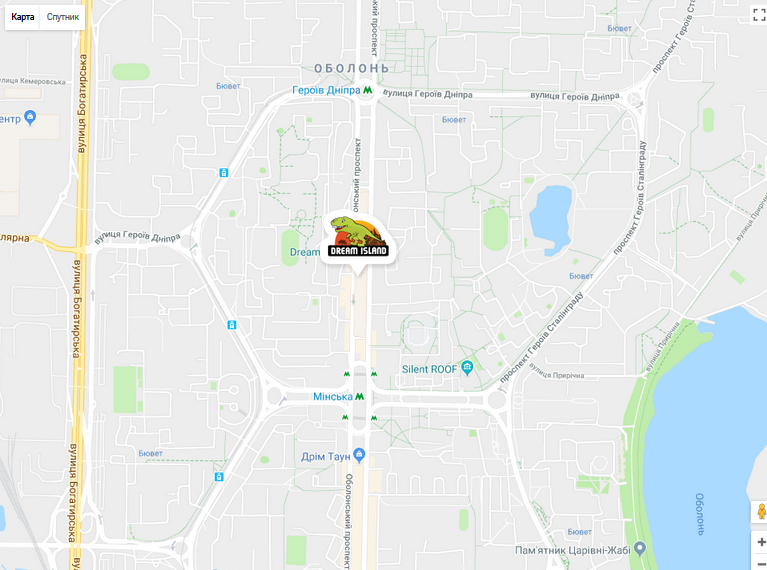Select the Мінська metro station
The height and width of the screenshot is (570, 767).
click(359, 397)
